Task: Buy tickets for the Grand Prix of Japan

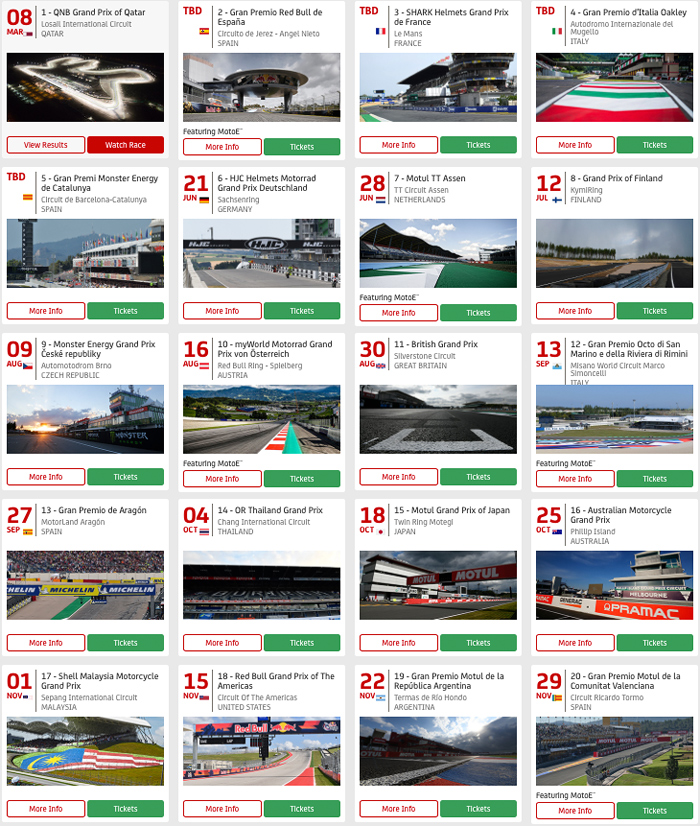Action: tap(478, 643)
